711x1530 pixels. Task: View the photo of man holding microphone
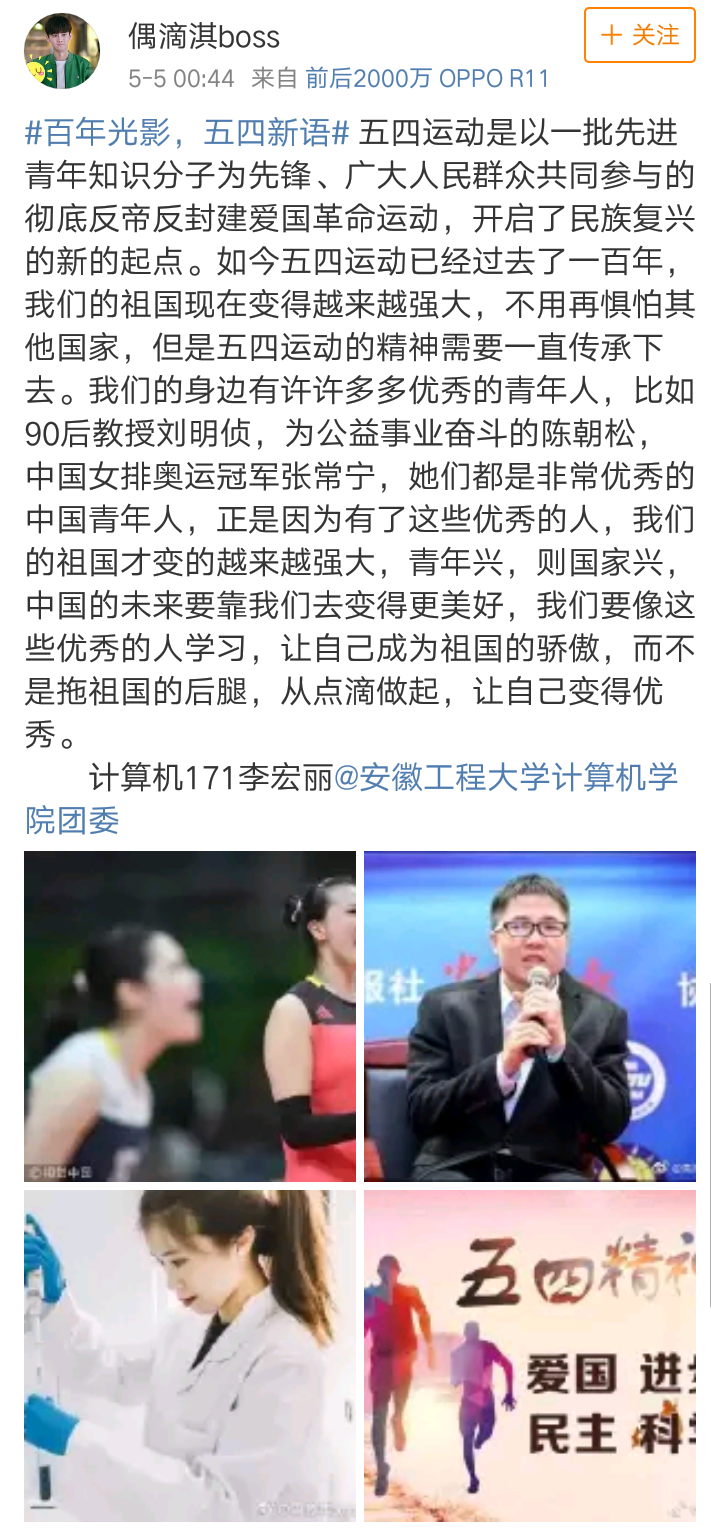(x=530, y=1016)
